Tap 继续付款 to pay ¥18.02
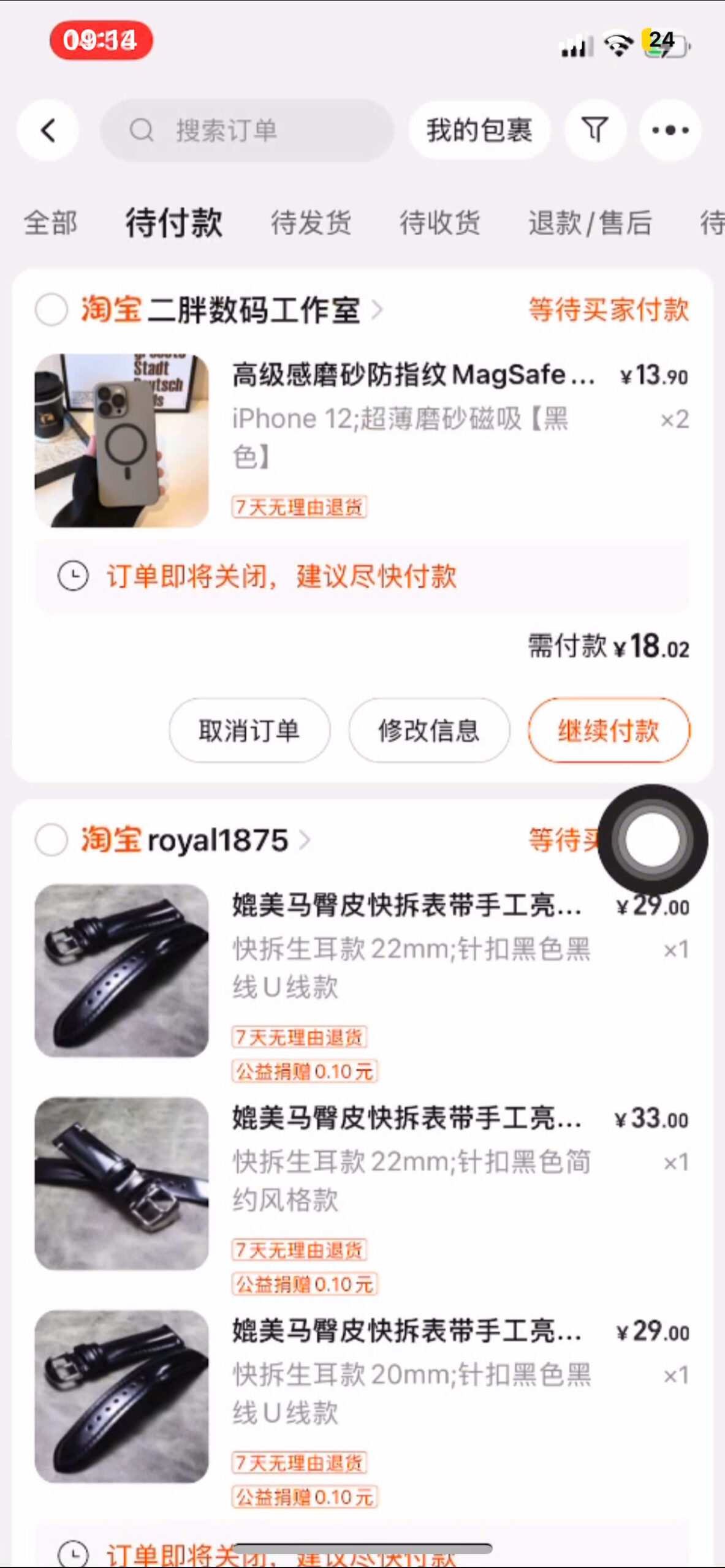Image resolution: width=725 pixels, height=1568 pixels. 609,730
